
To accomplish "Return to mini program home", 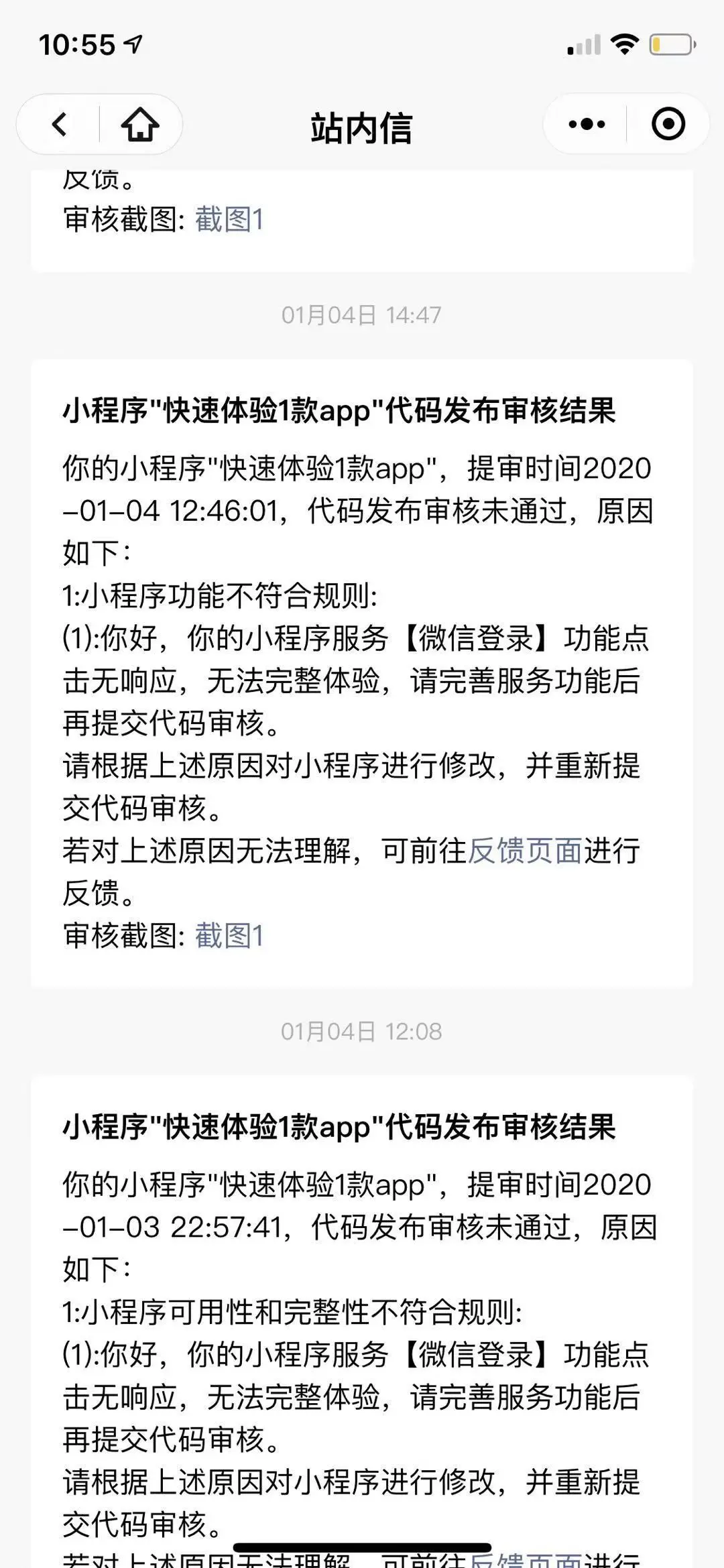I will click(x=140, y=125).
